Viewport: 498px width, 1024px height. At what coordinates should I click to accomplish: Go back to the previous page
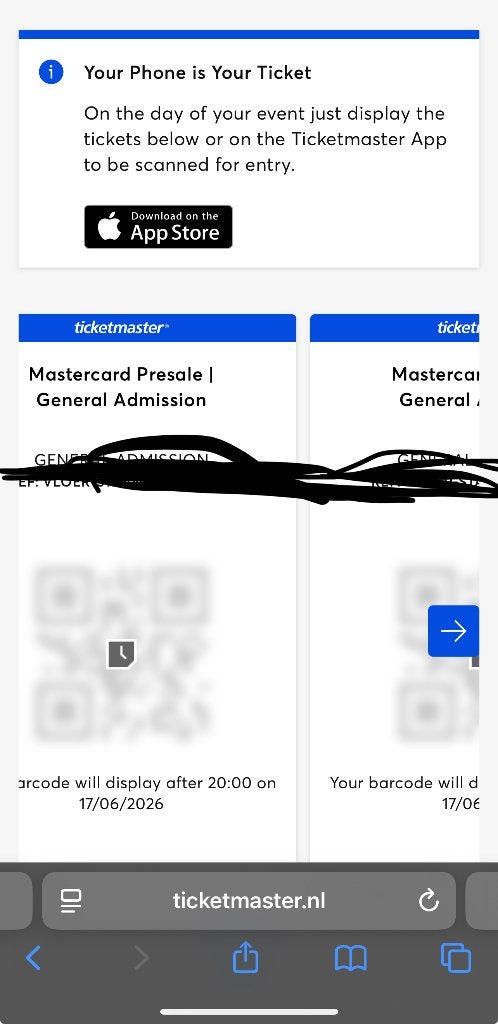33,959
